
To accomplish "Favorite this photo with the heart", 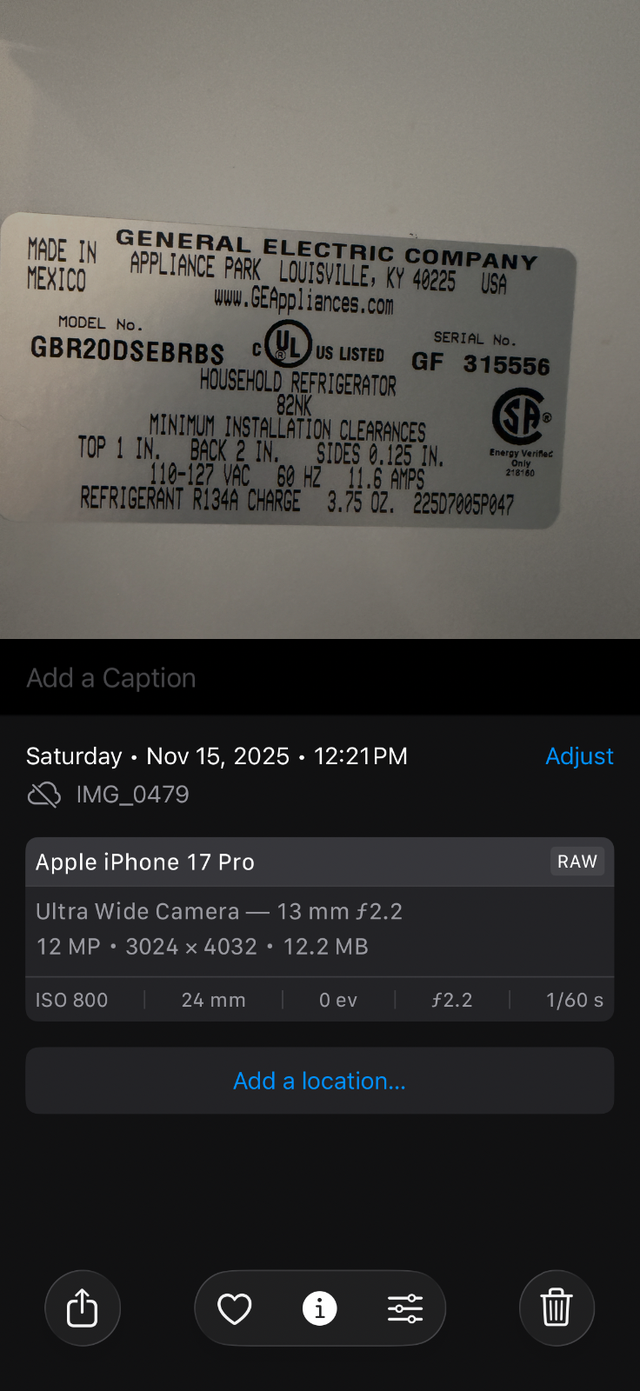I will point(234,1308).
